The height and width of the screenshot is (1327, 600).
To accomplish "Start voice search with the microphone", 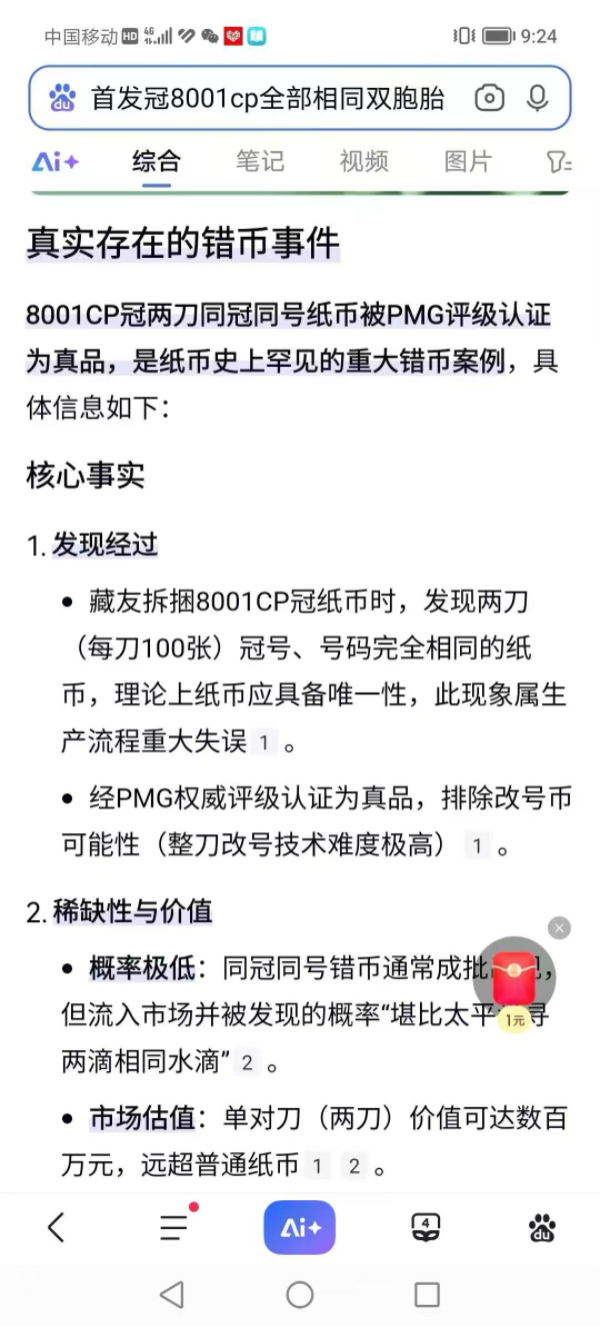I will pyautogui.click(x=538, y=98).
